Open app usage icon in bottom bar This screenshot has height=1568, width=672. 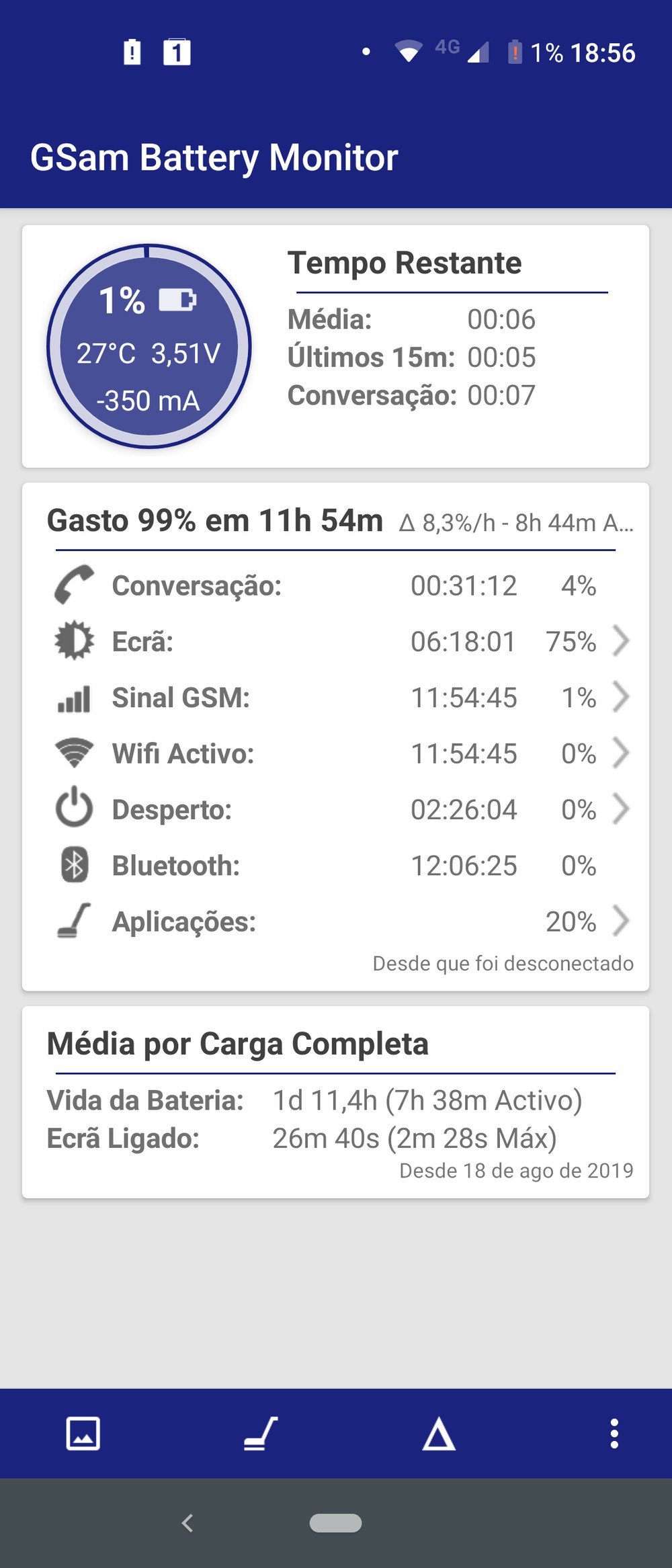261,1434
